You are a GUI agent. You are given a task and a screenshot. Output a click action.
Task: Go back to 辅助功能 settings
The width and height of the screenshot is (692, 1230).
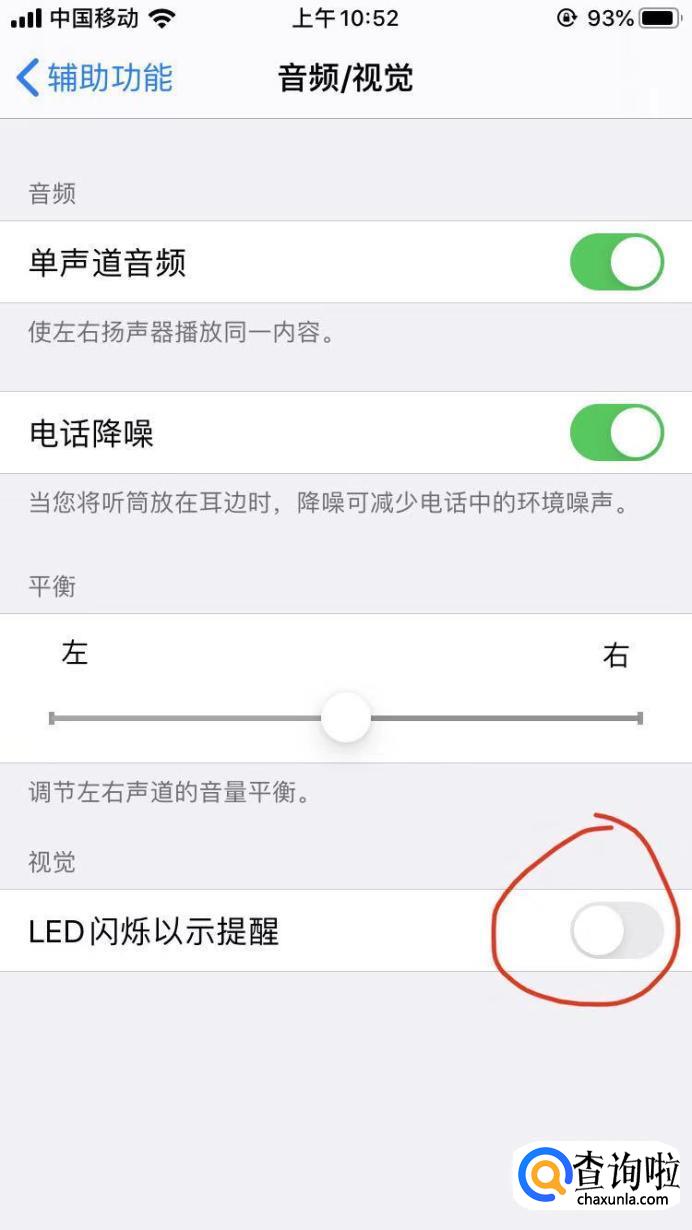point(95,78)
